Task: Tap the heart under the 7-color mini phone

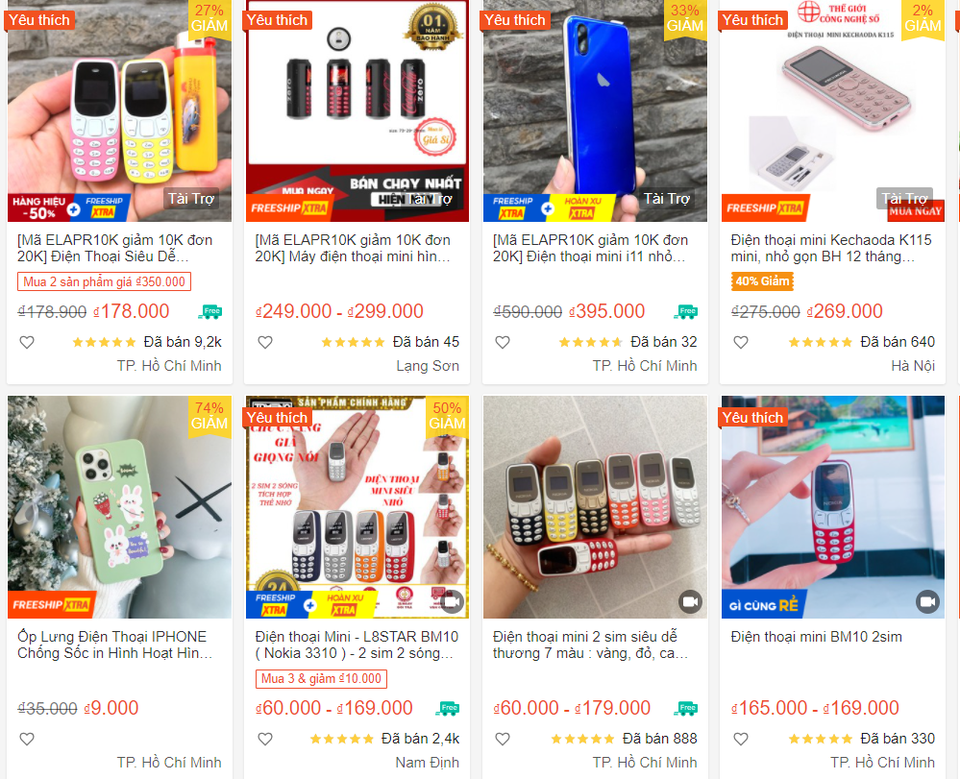Action: point(503,739)
